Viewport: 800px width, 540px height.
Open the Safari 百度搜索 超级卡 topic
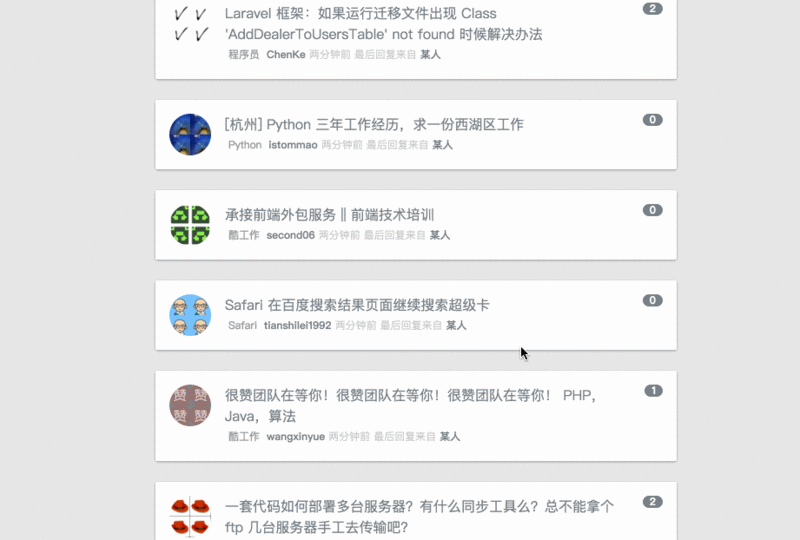[356, 305]
